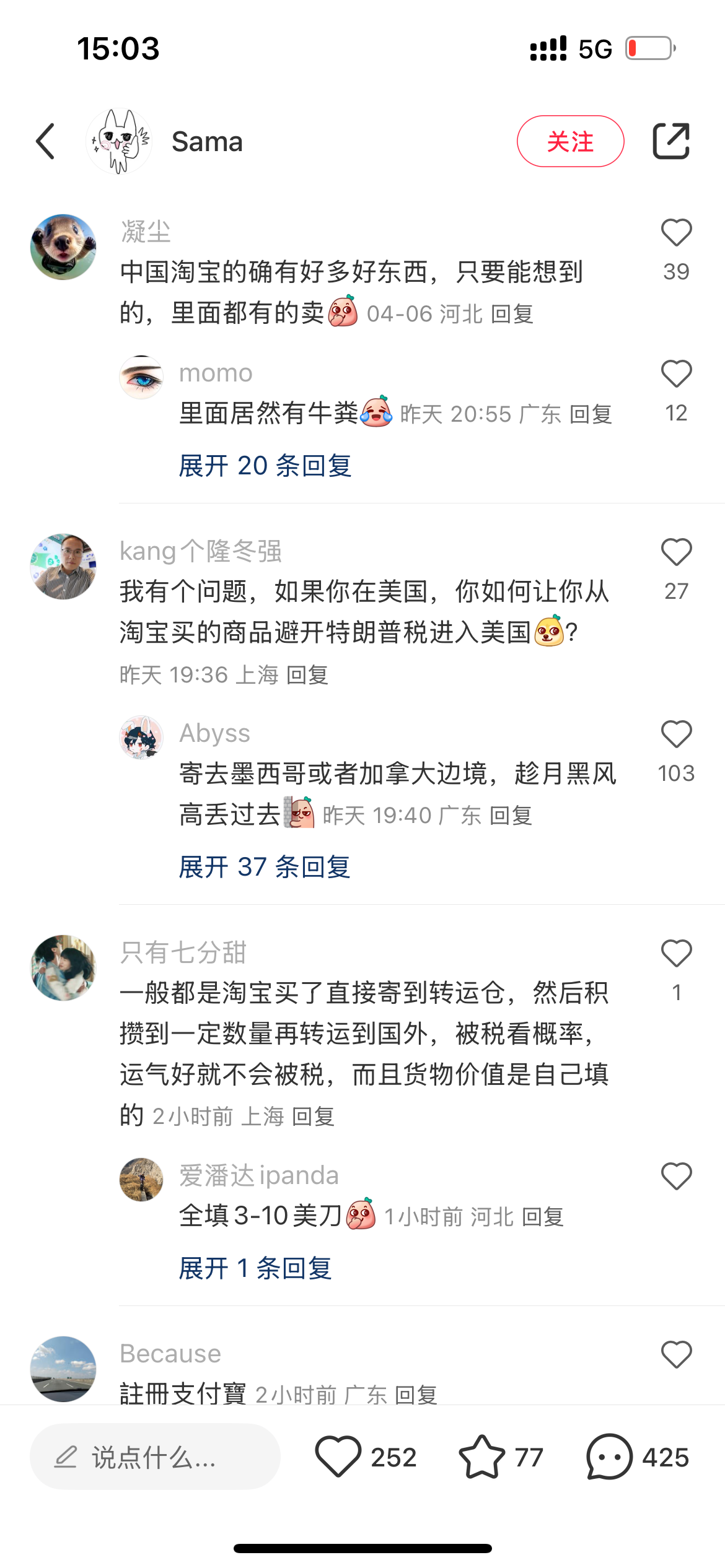Like 爱潘达ipanda's reply
Viewport: 725px width, 1568px height.
[676, 1177]
